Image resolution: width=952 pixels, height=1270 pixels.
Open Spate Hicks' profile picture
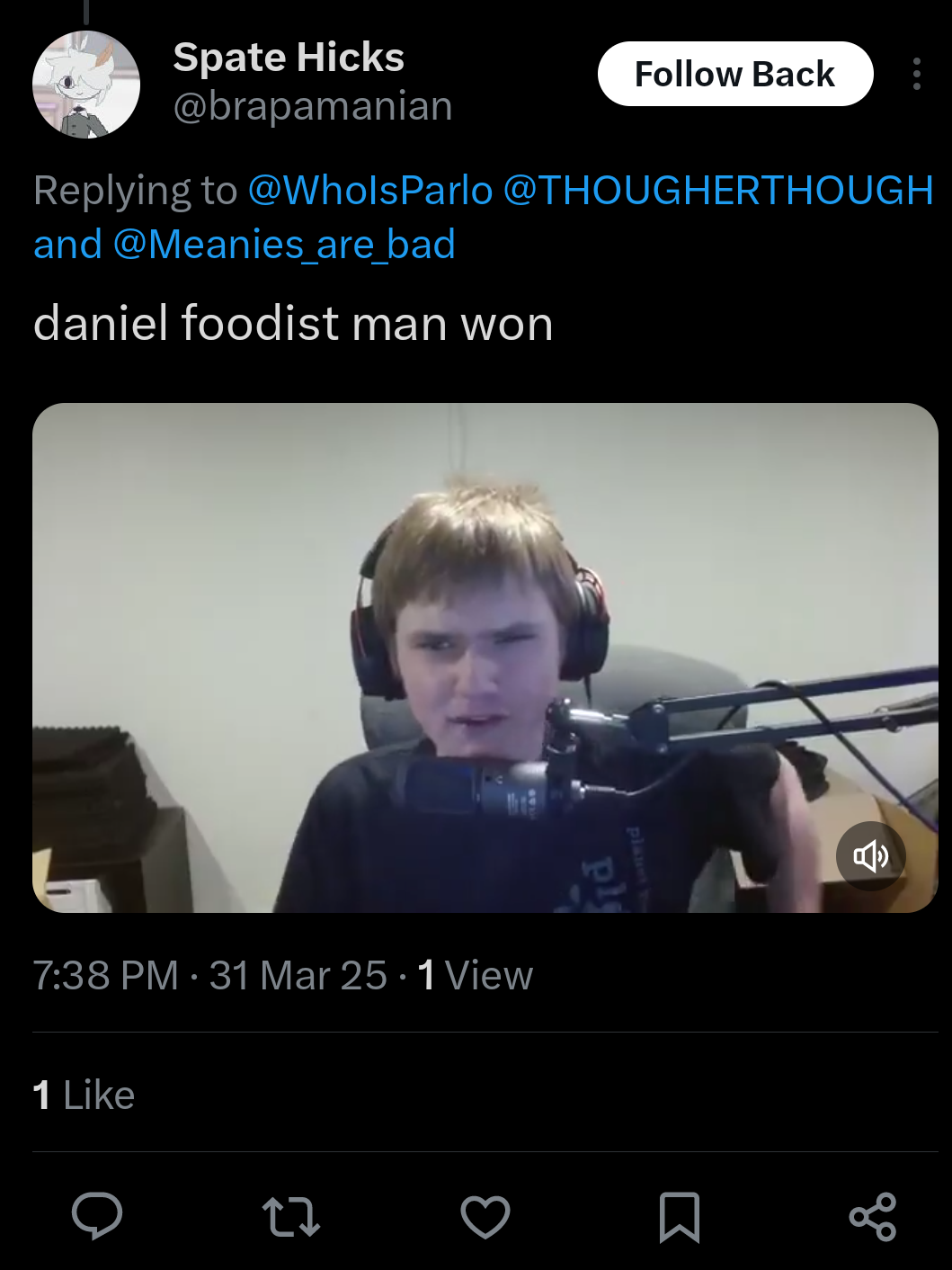(86, 85)
